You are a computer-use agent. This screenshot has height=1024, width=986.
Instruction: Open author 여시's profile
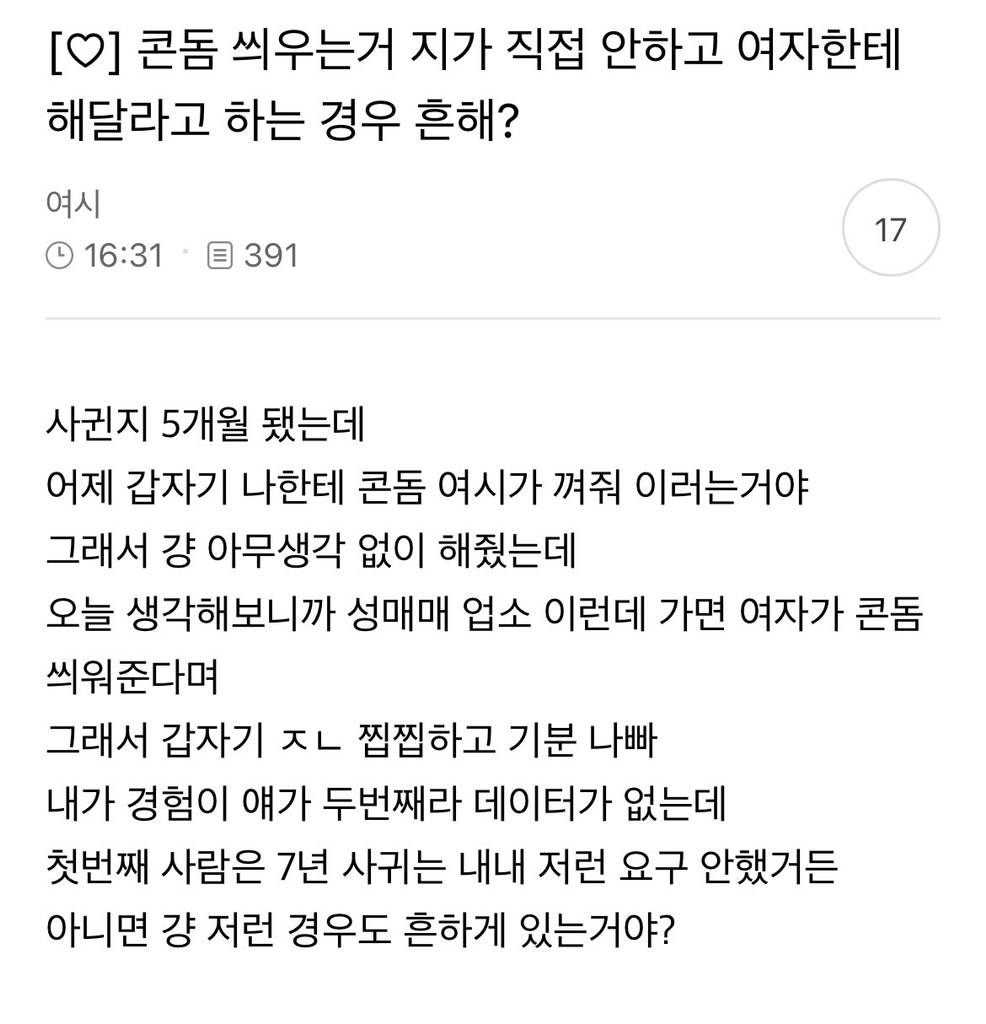[72, 205]
